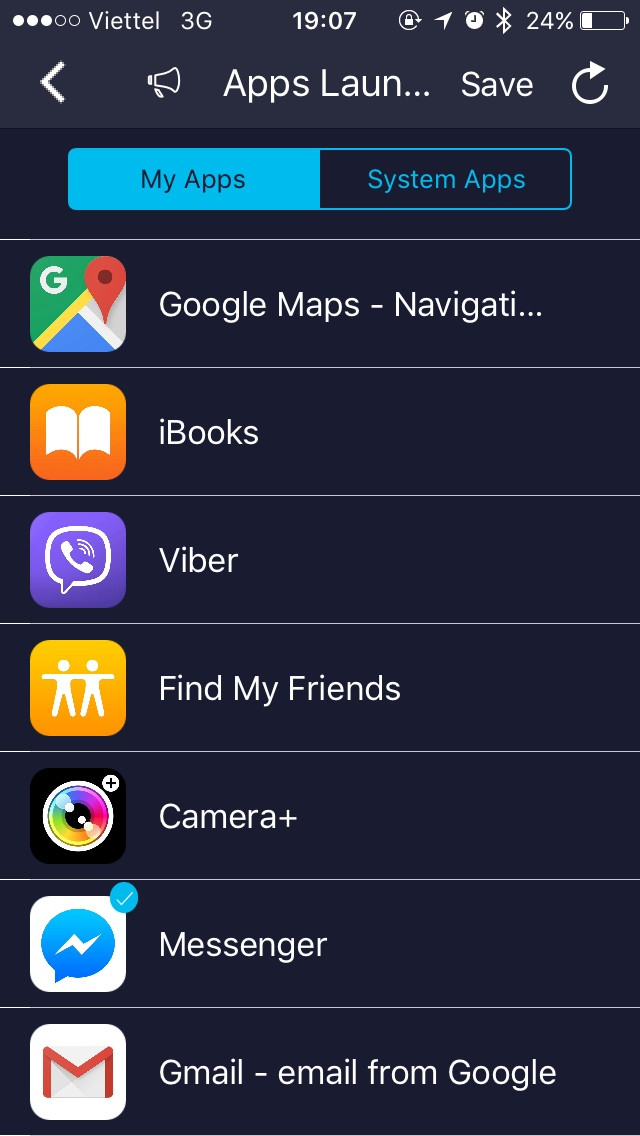
Task: Switch to the System Apps tab
Action: click(446, 180)
